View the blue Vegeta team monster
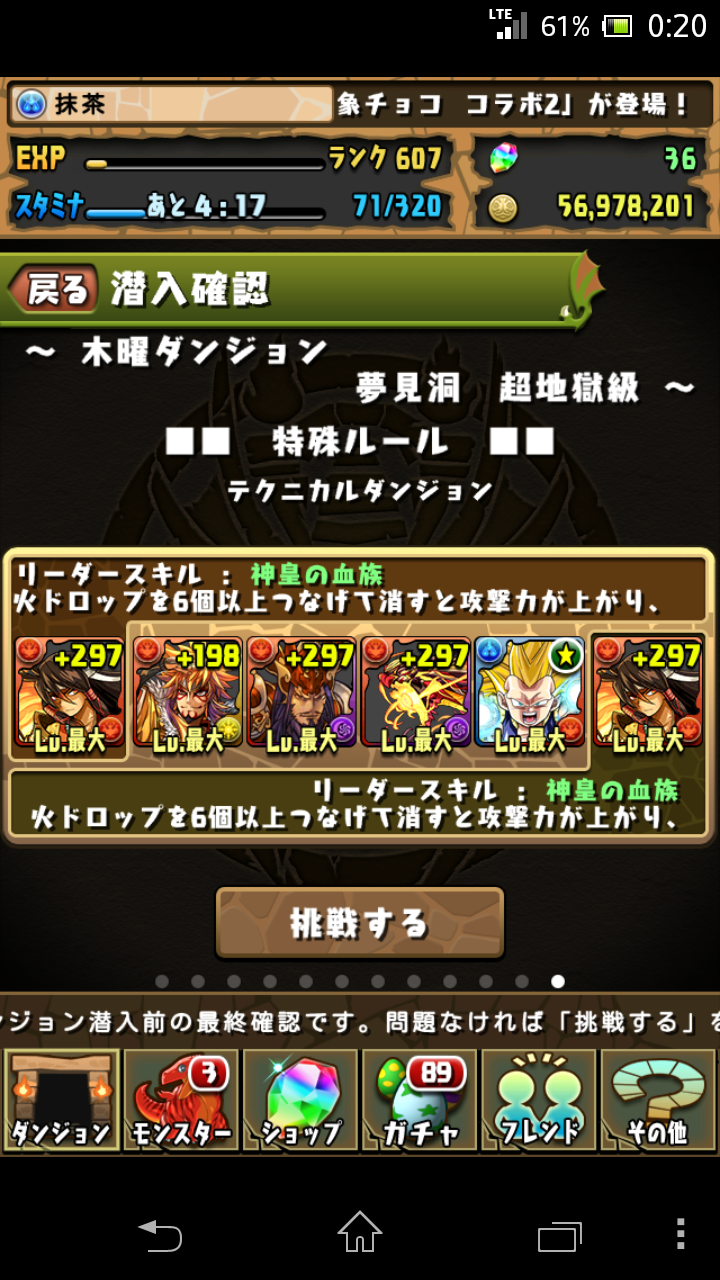Image resolution: width=720 pixels, height=1280 pixels. point(530,694)
